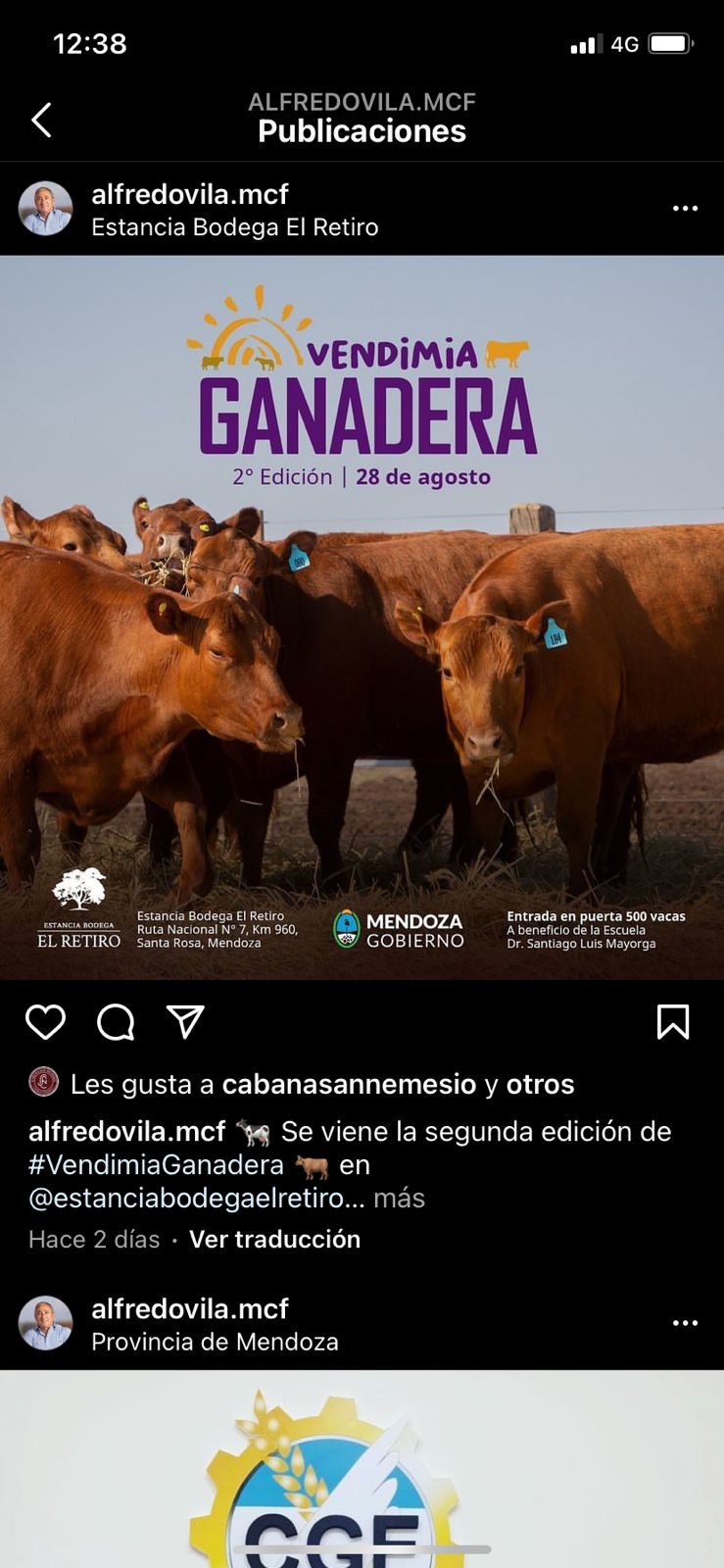This screenshot has height=1568, width=724.
Task: Expand caption with 'más'
Action: (x=399, y=1199)
